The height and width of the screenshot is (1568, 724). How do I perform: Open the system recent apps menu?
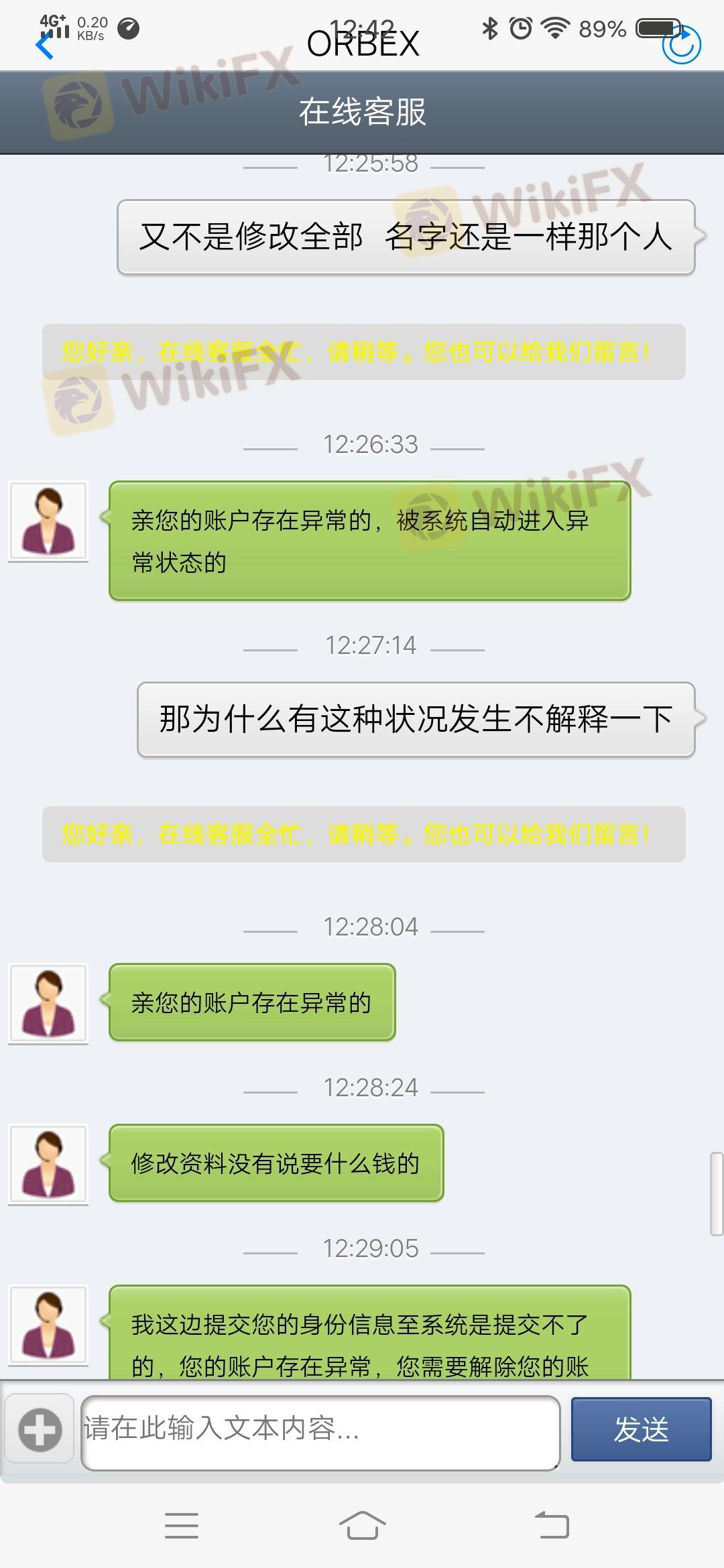(182, 1525)
